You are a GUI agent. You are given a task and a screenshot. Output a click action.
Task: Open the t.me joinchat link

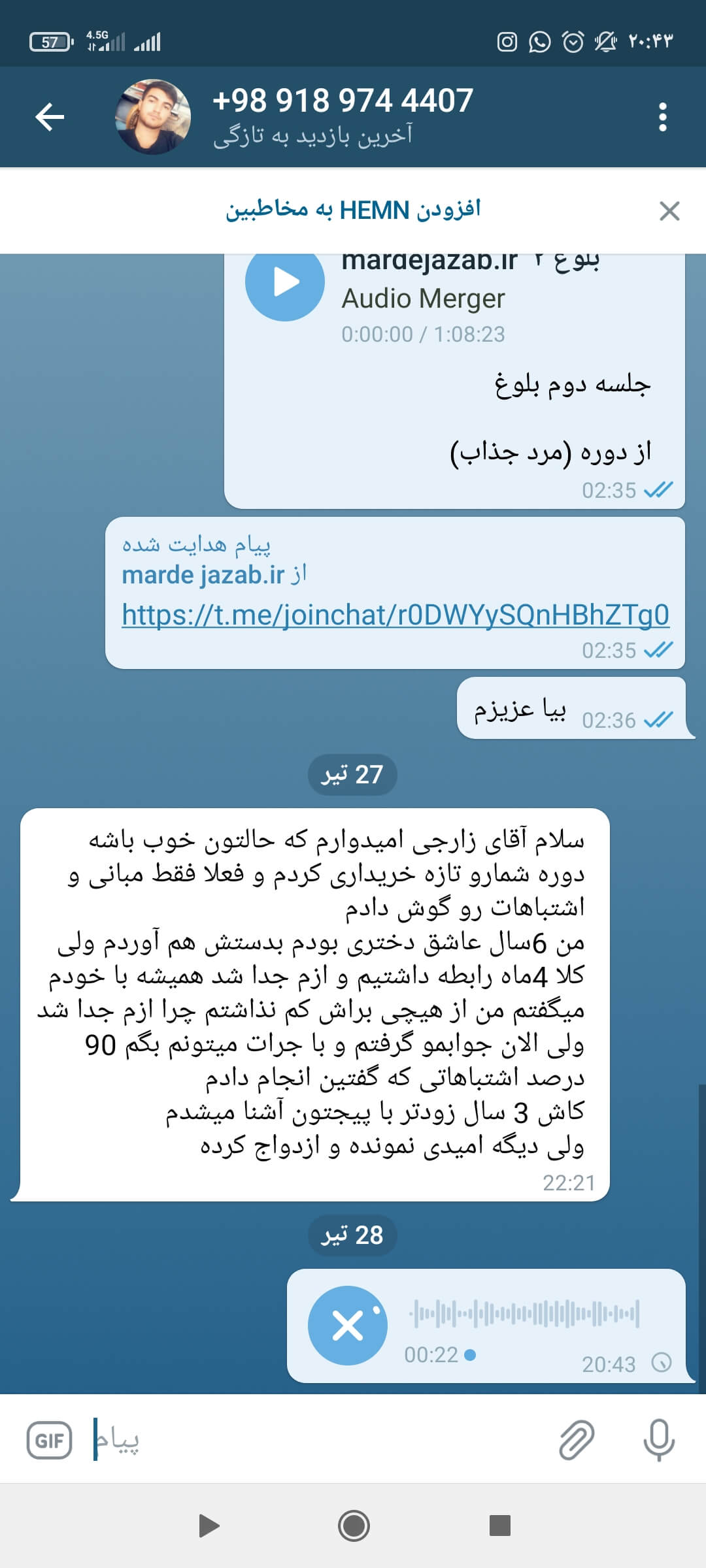395,615
